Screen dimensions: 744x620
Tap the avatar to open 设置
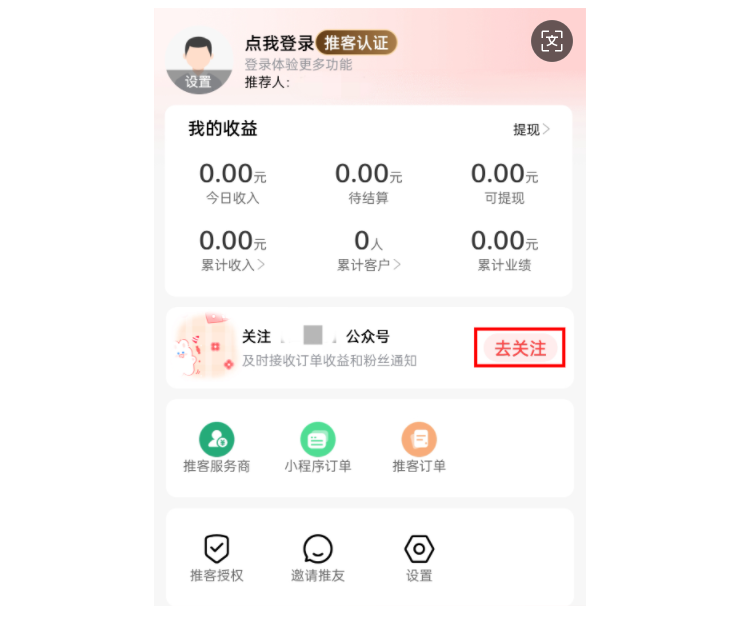coord(199,60)
